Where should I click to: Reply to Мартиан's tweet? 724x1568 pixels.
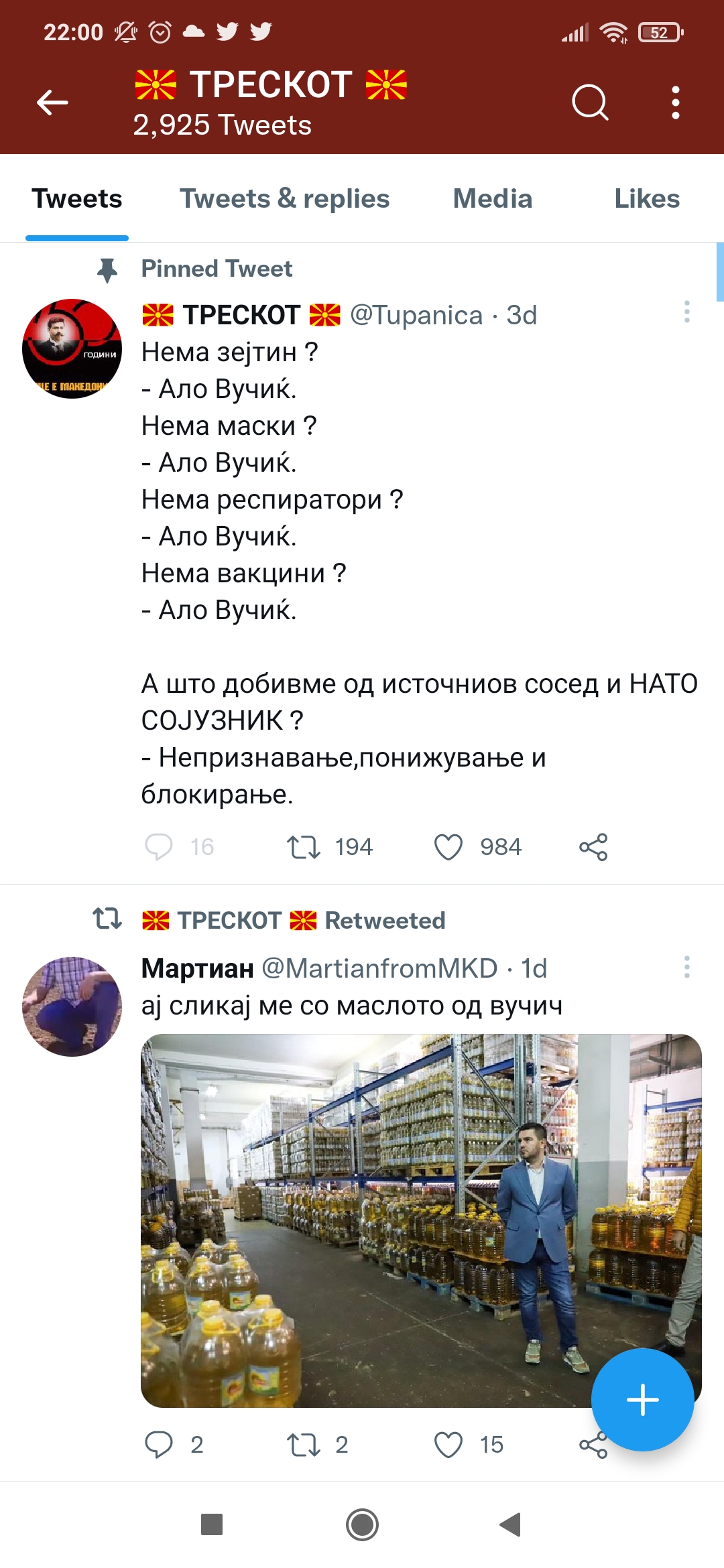coord(159,1444)
